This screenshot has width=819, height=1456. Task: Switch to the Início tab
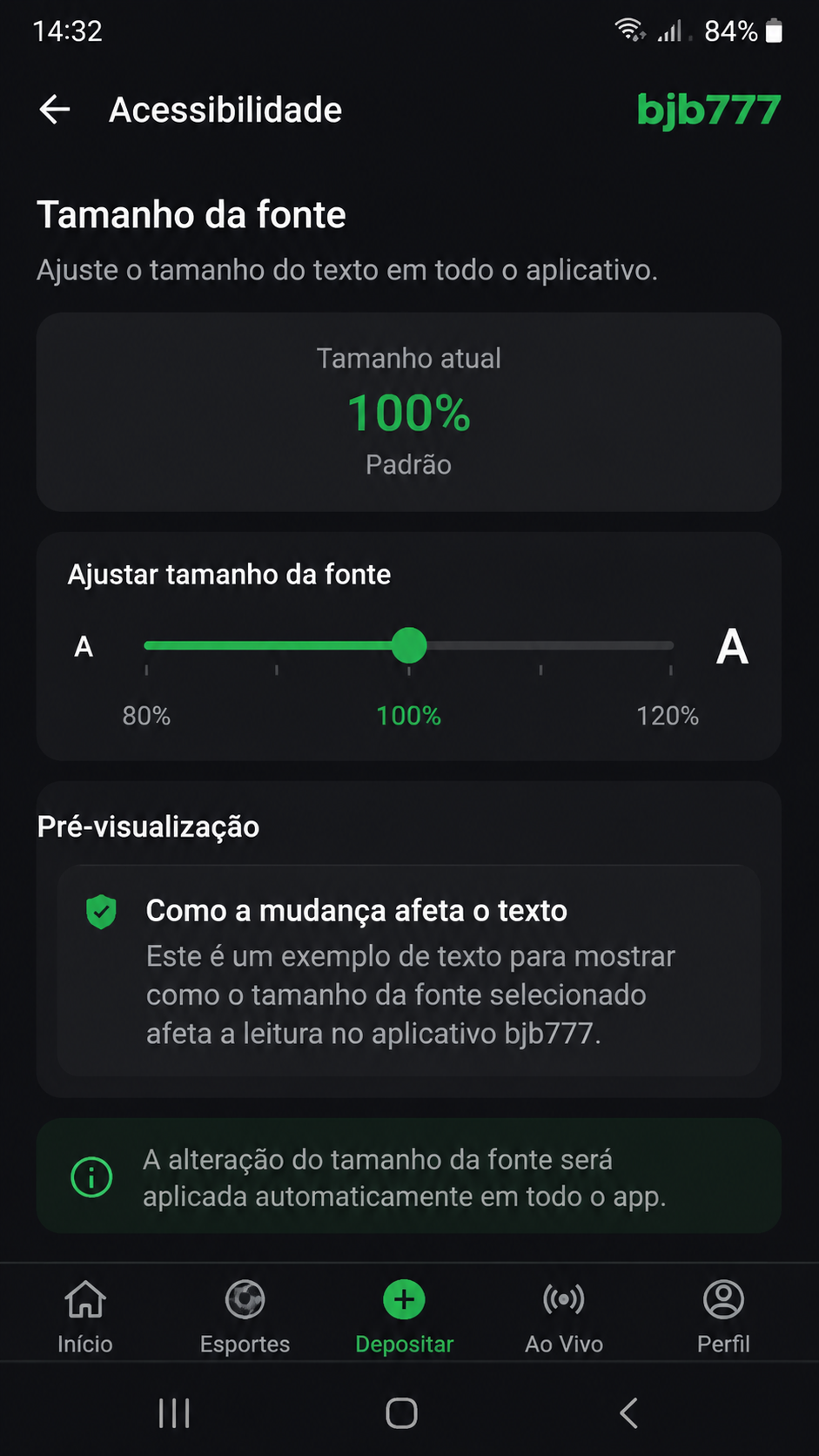pyautogui.click(x=85, y=1316)
